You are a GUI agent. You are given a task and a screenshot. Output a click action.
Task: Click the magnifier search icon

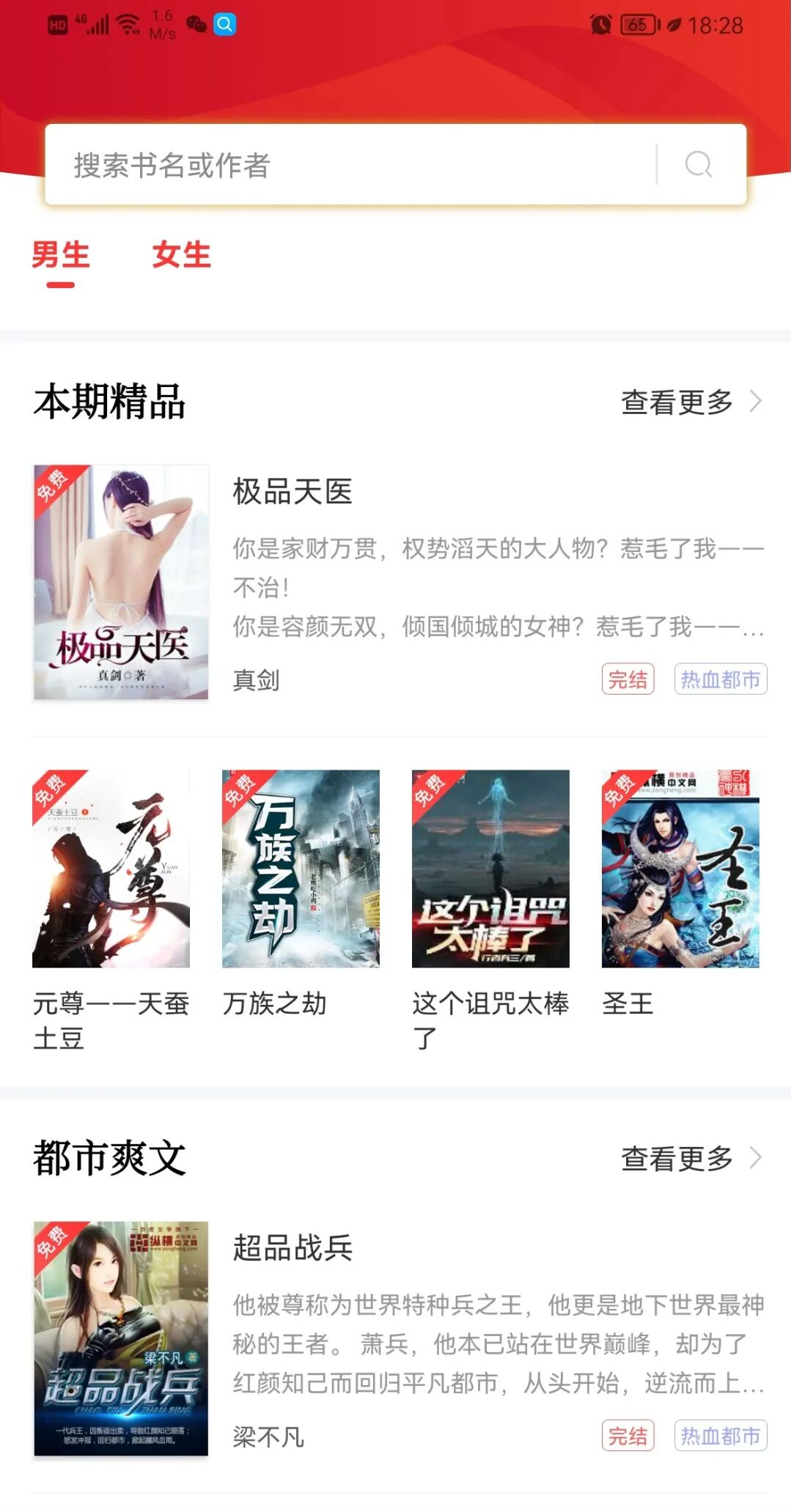pos(697,164)
